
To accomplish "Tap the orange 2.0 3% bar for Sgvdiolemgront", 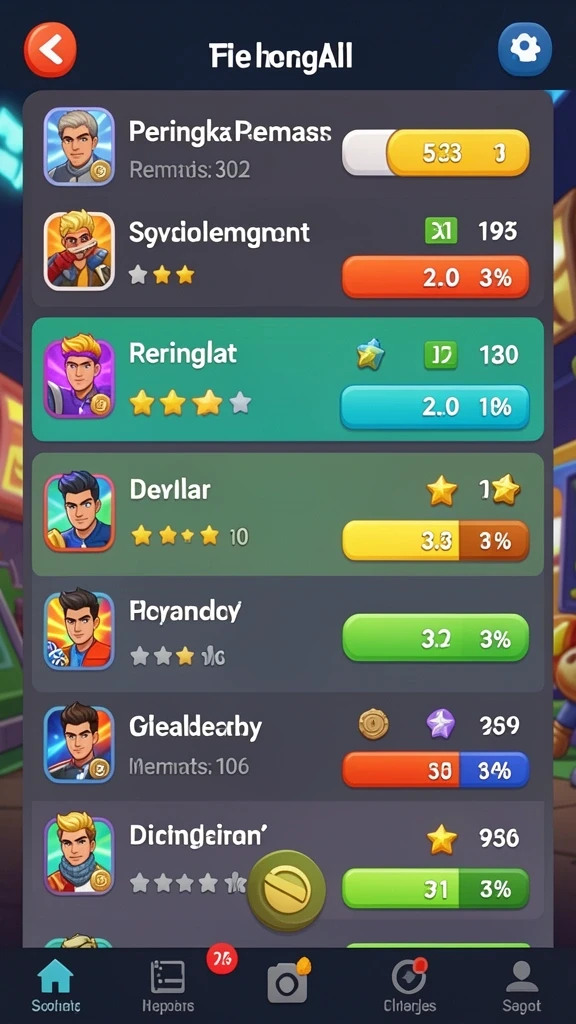I will (436, 277).
